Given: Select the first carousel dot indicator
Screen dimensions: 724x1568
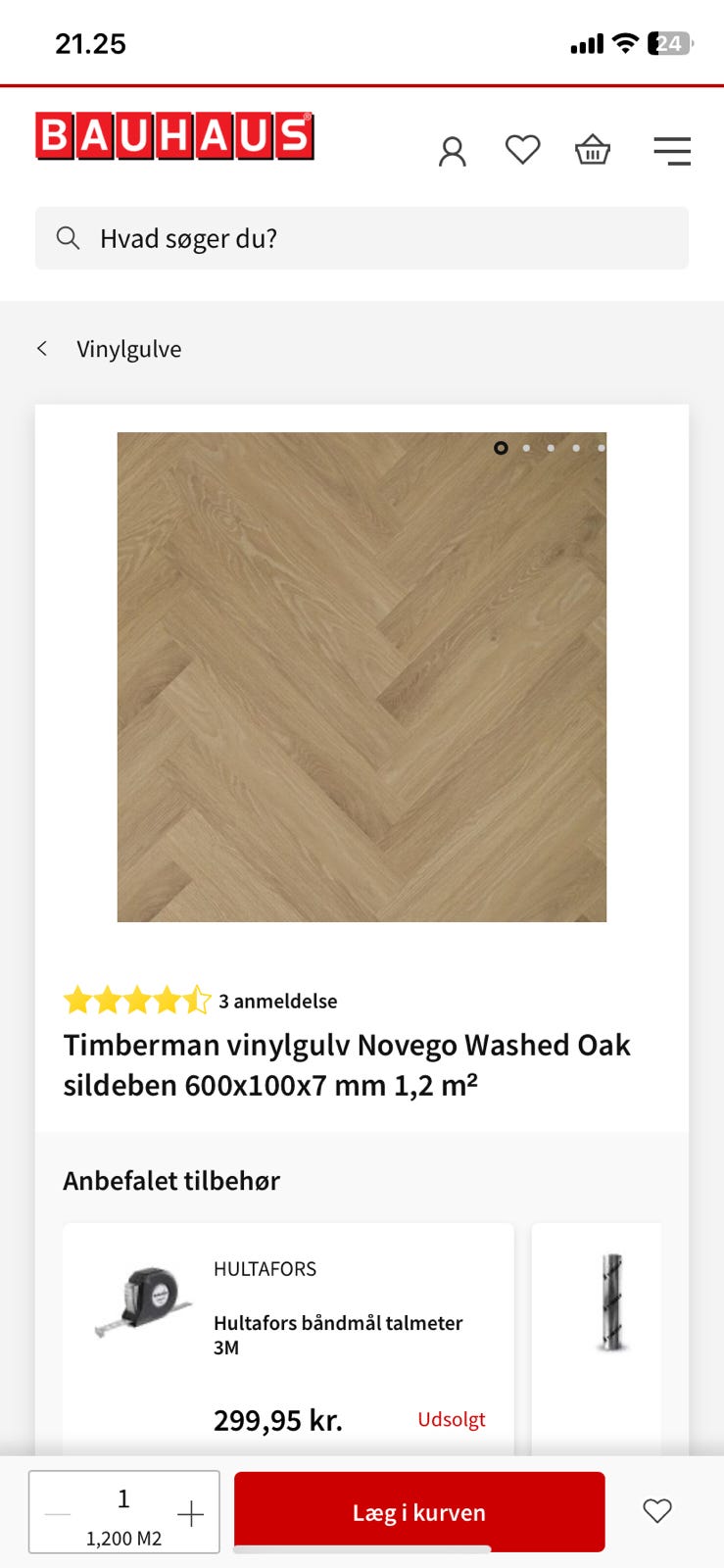Looking at the screenshot, I should click(x=500, y=448).
